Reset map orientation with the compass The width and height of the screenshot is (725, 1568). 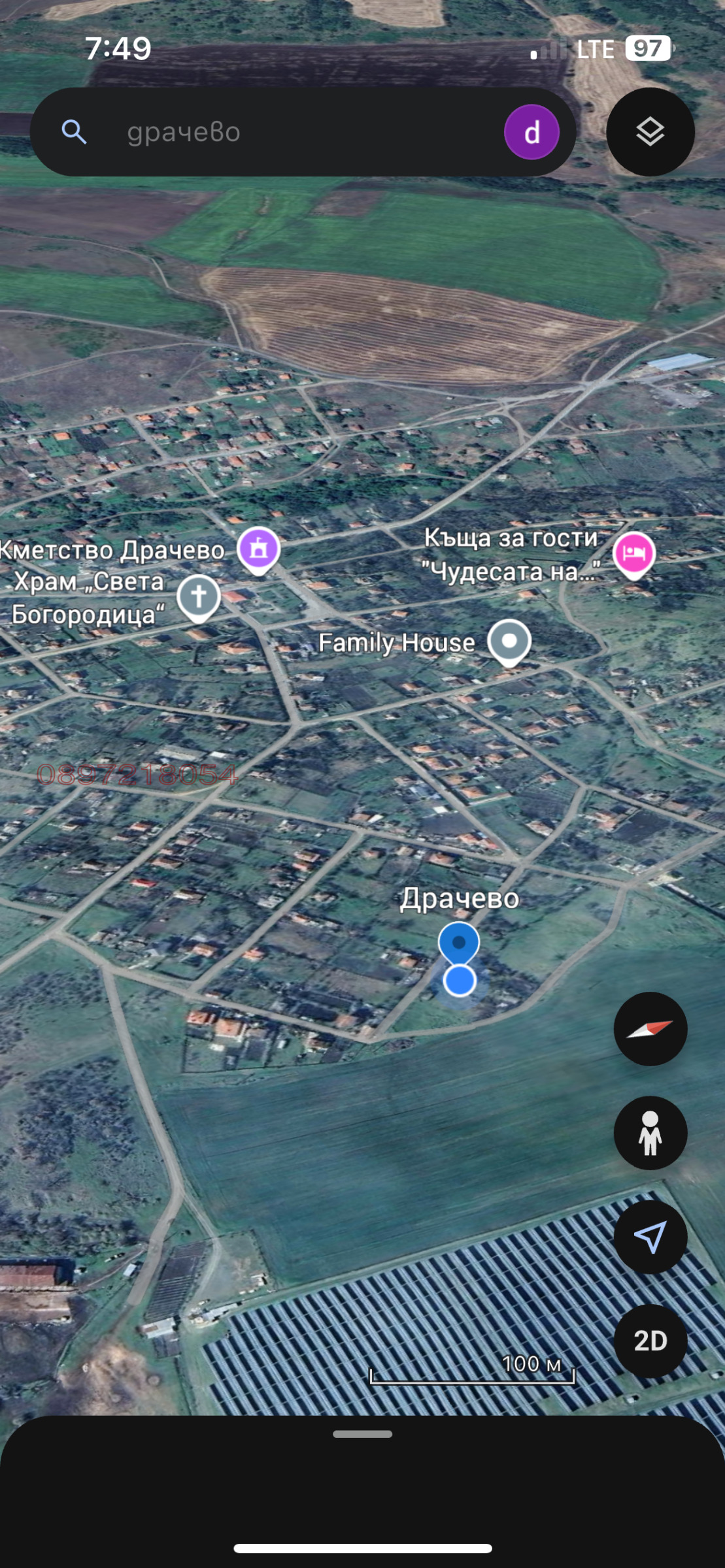pos(650,1029)
